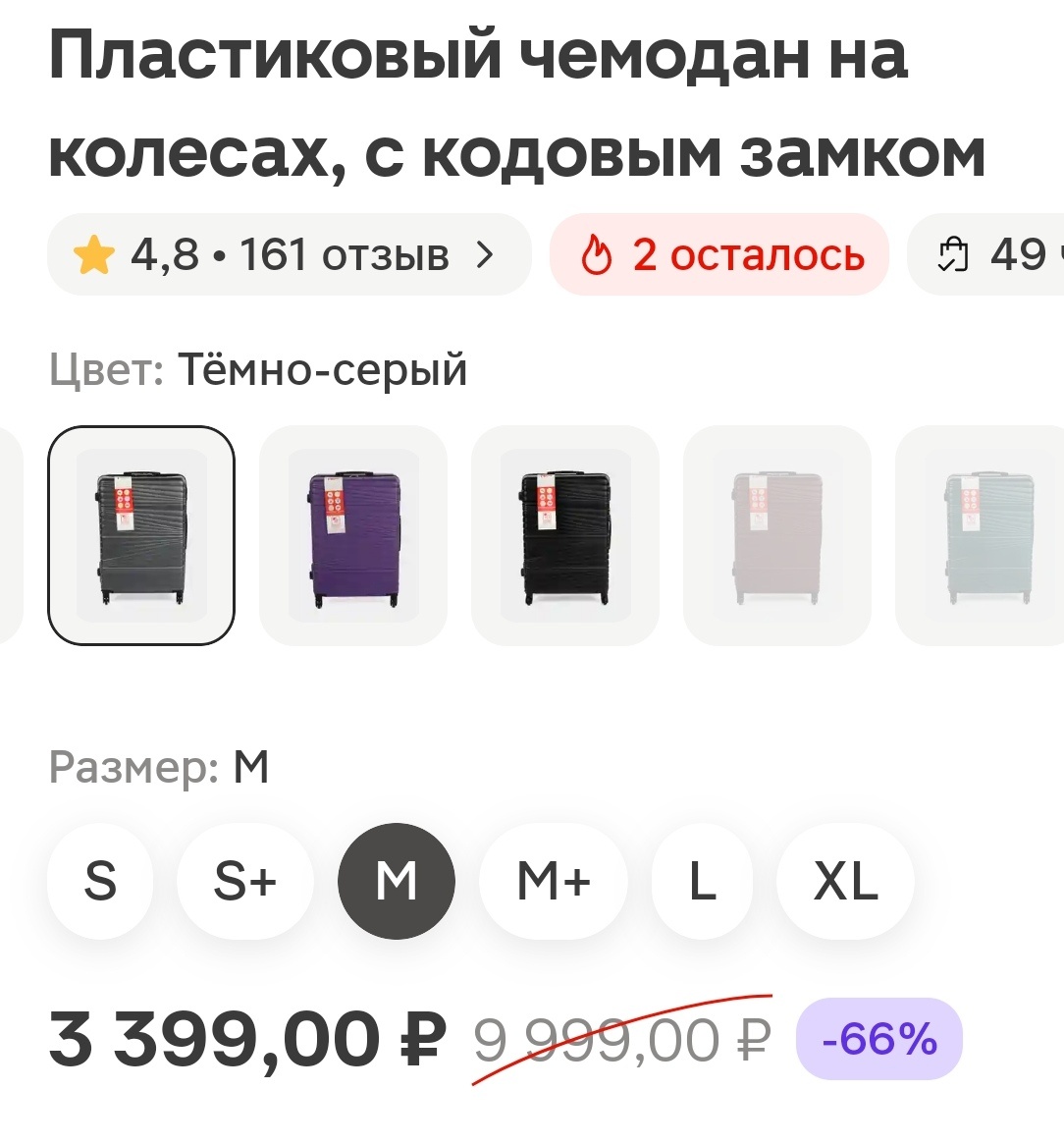Click the '2 осталось' stock badge
This screenshot has height=1144, width=1064.
click(x=718, y=254)
